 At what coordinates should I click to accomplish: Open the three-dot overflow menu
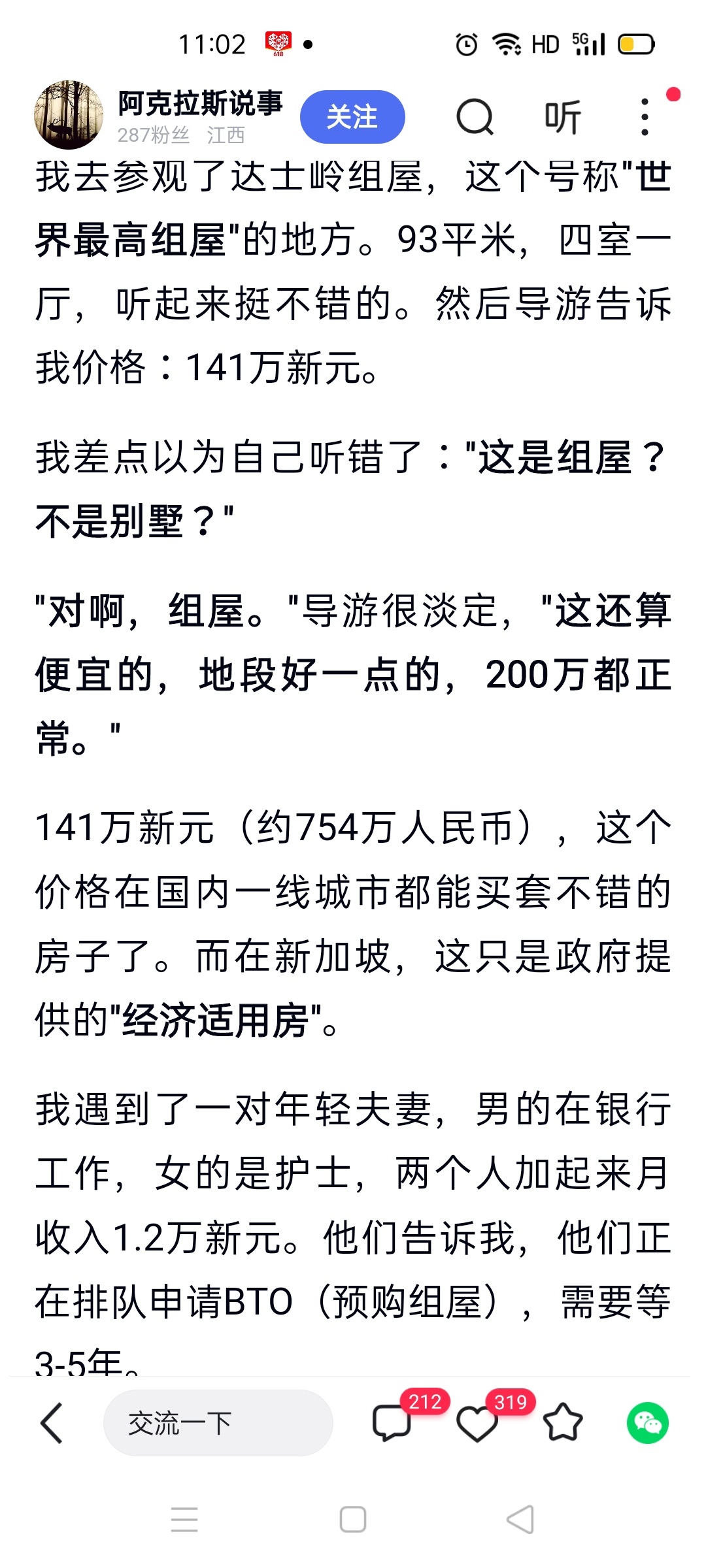(645, 118)
